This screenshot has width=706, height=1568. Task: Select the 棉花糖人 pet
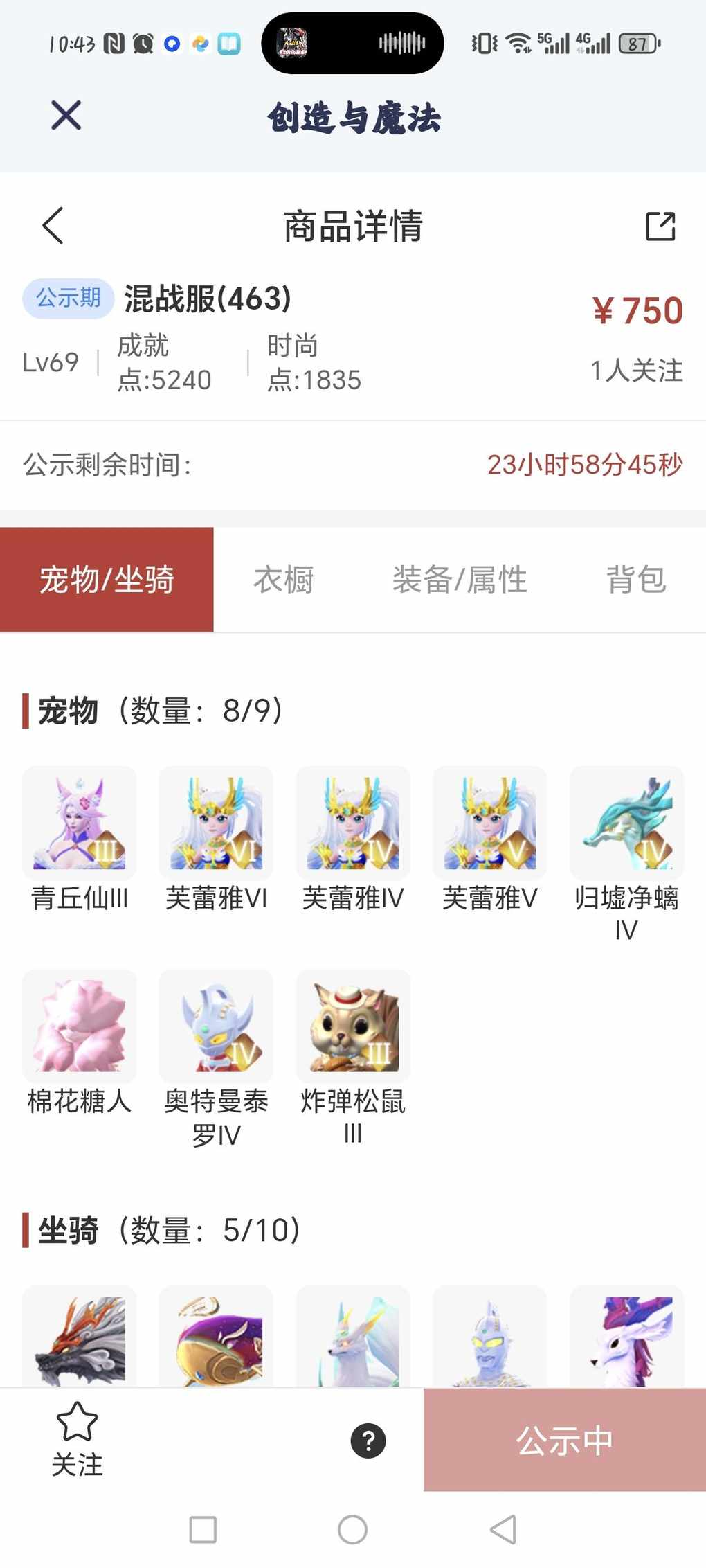80,1026
